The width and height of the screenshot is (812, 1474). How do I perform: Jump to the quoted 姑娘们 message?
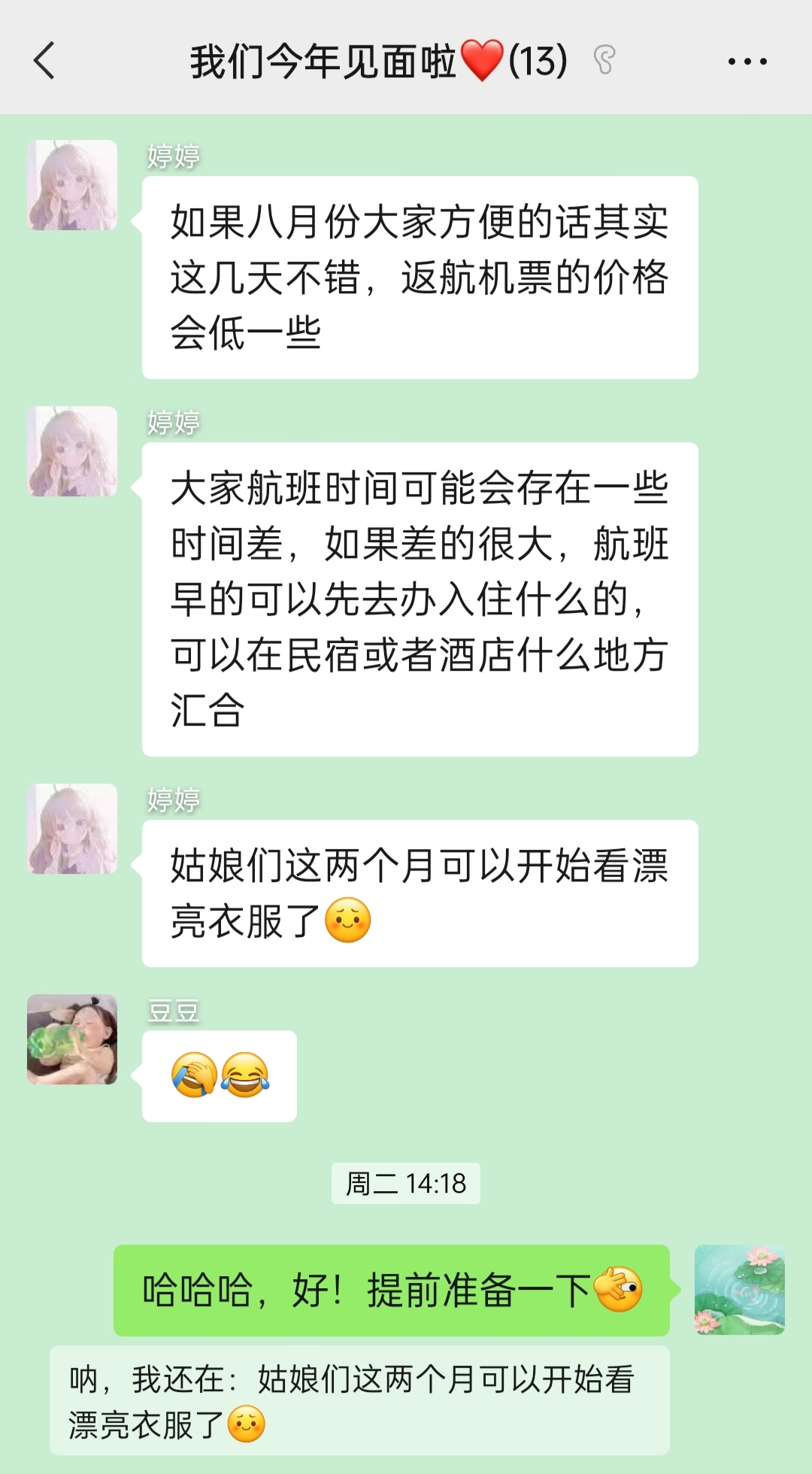[359, 1400]
